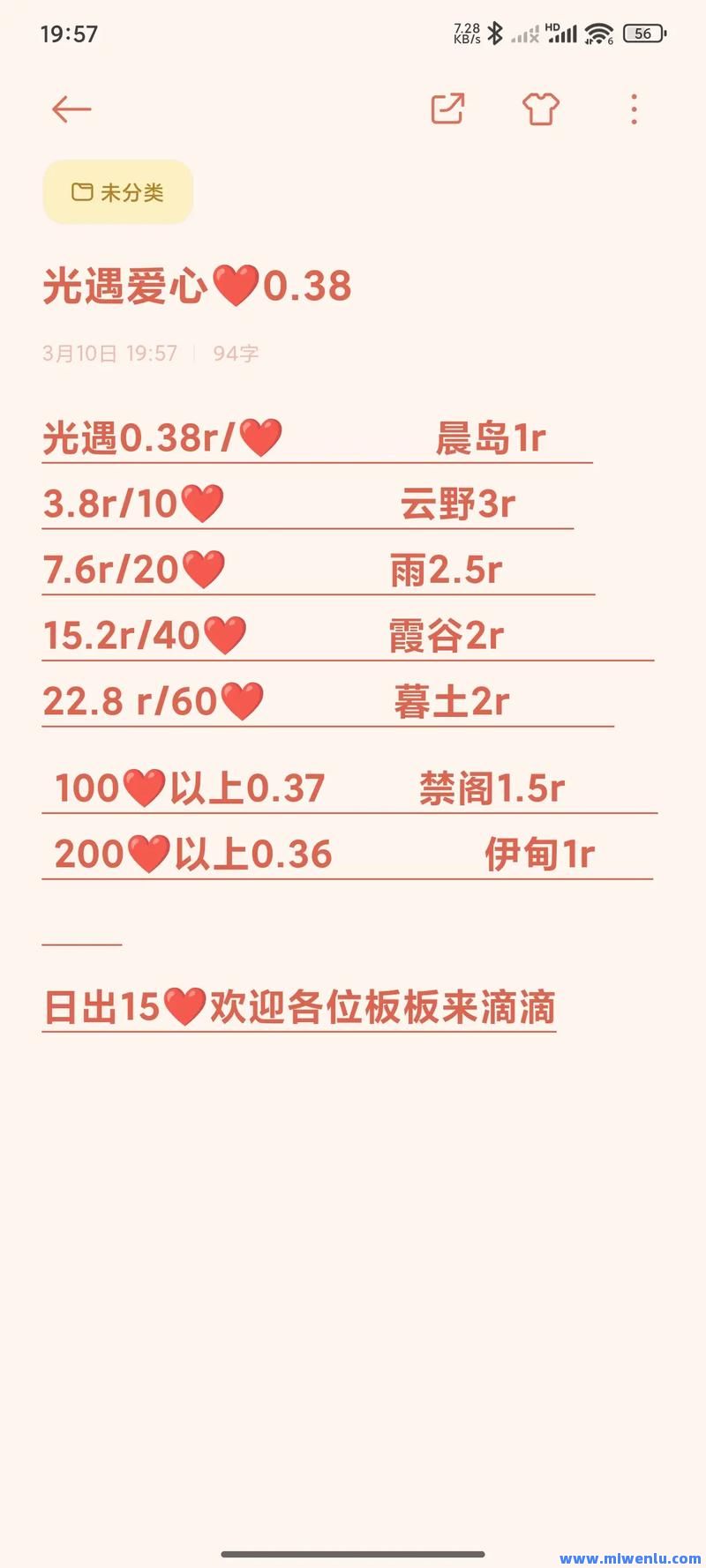Open the three-dot overflow menu

[x=634, y=109]
